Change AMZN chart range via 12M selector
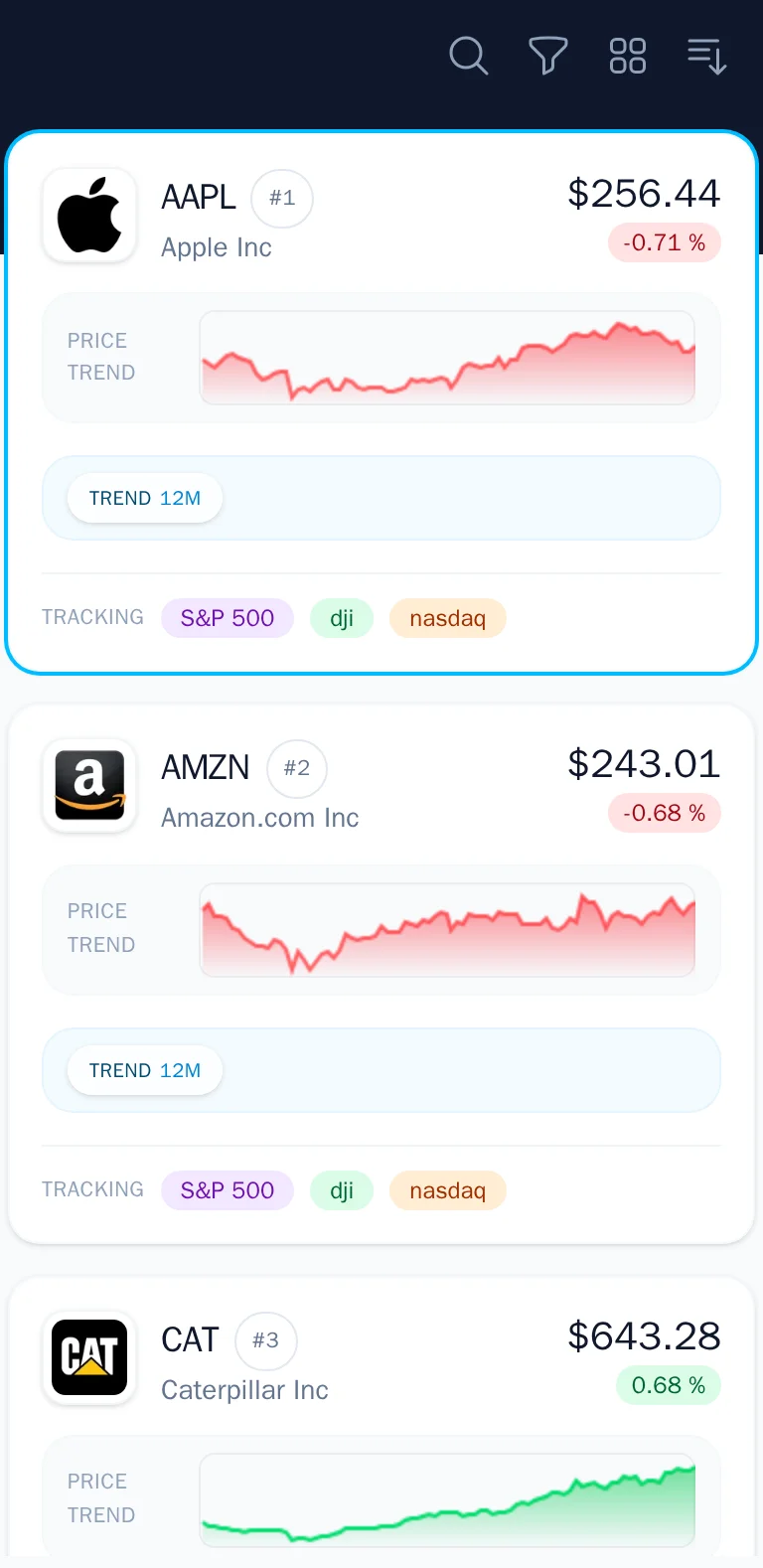The width and height of the screenshot is (763, 1568). (144, 1069)
